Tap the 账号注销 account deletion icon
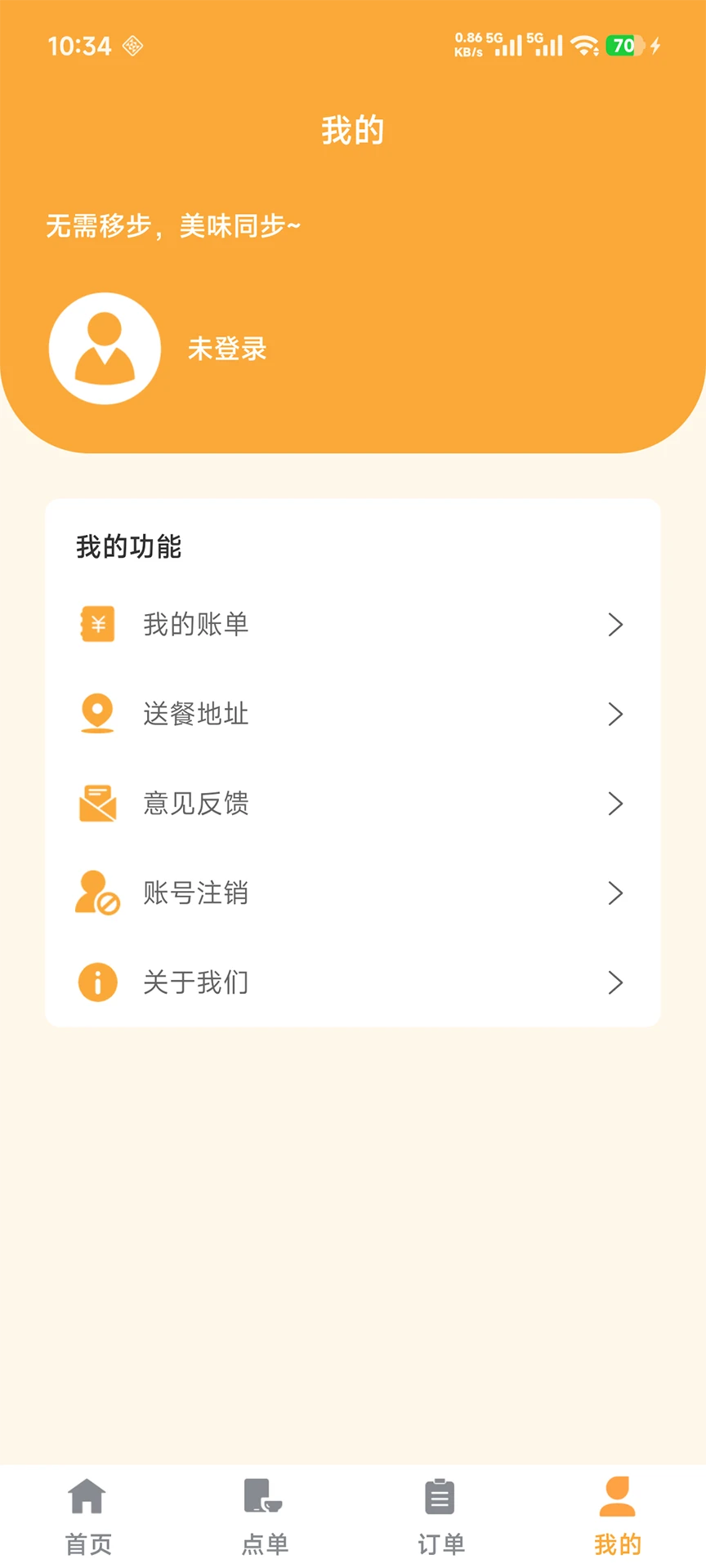This screenshot has height=1568, width=706. (x=97, y=893)
